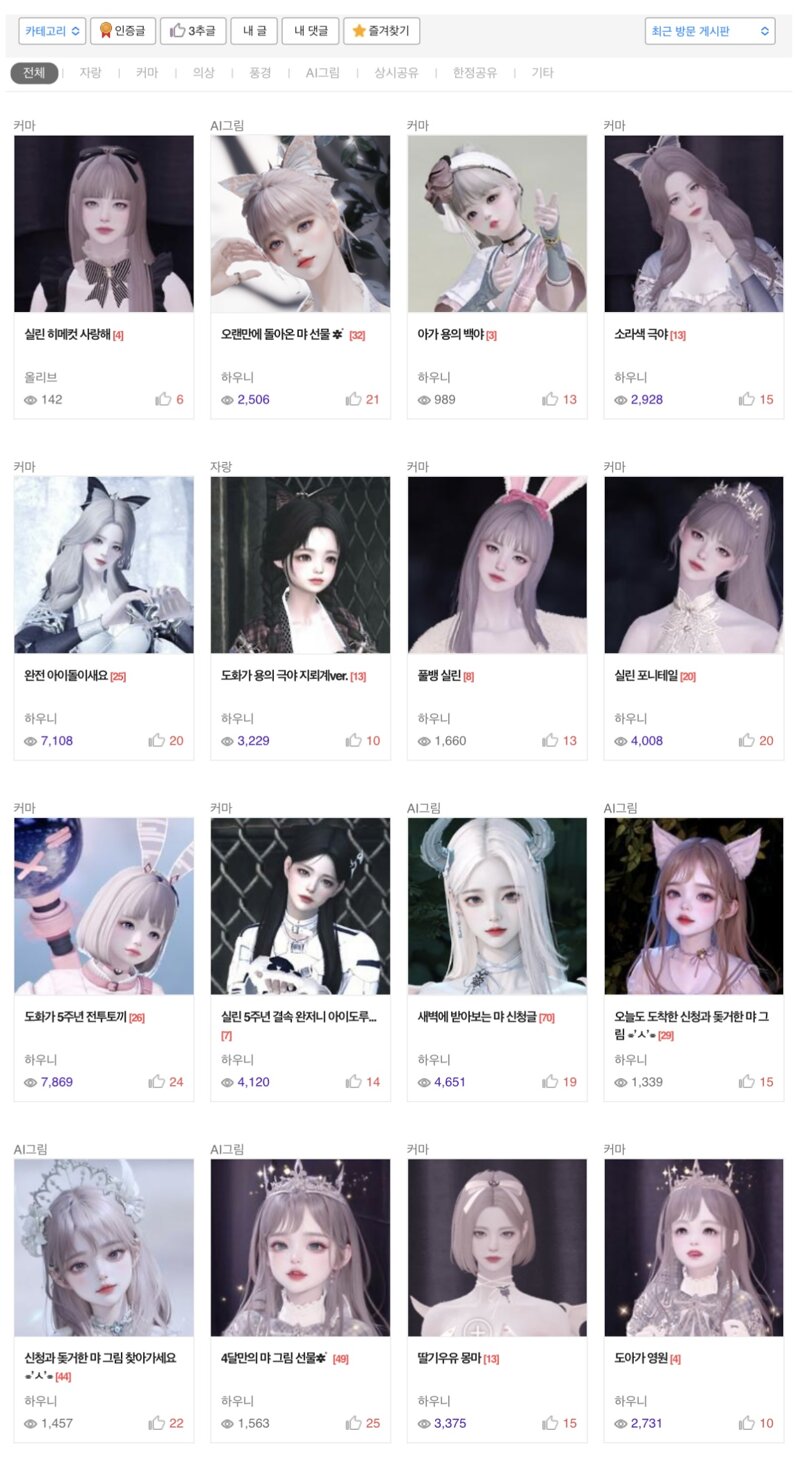
Task: View 내 글 posts
Action: pos(254,31)
